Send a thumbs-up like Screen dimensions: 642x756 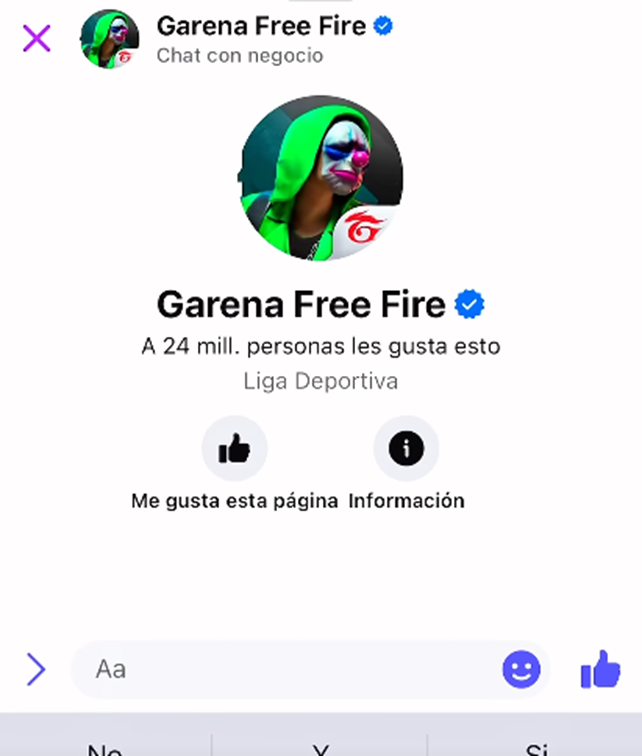(600, 669)
